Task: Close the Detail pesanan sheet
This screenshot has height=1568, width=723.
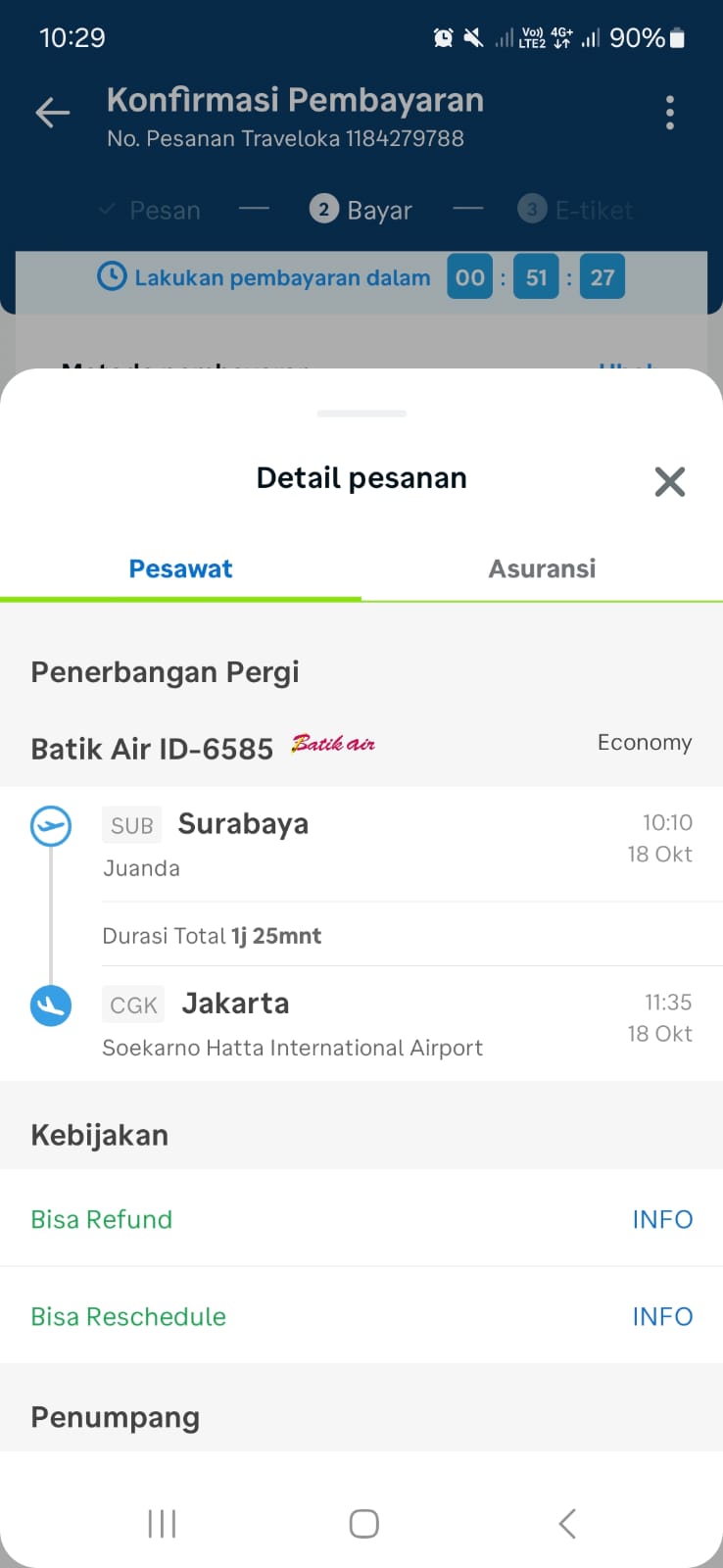Action: [669, 481]
